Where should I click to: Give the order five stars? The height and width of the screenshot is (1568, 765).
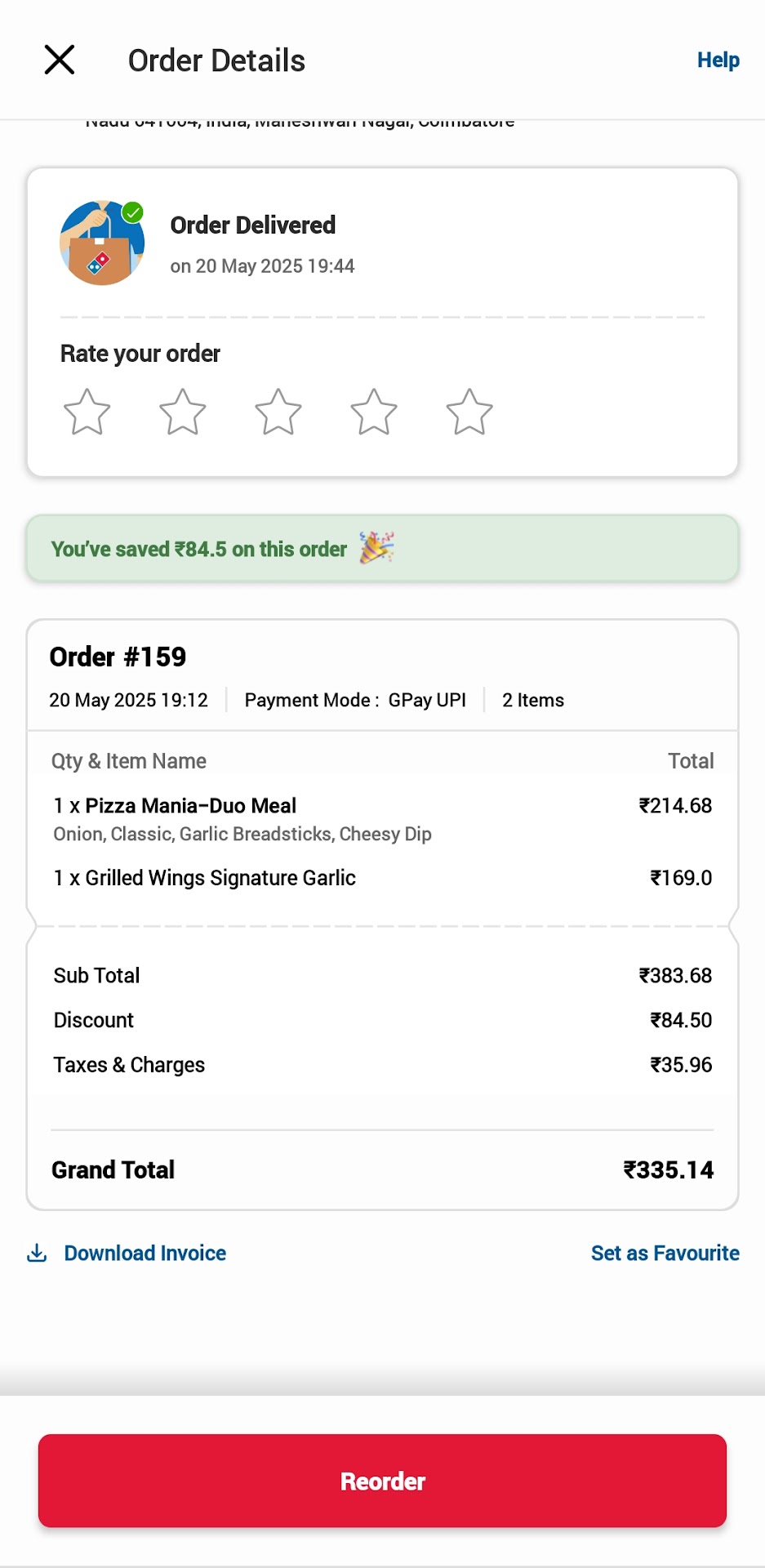point(469,412)
